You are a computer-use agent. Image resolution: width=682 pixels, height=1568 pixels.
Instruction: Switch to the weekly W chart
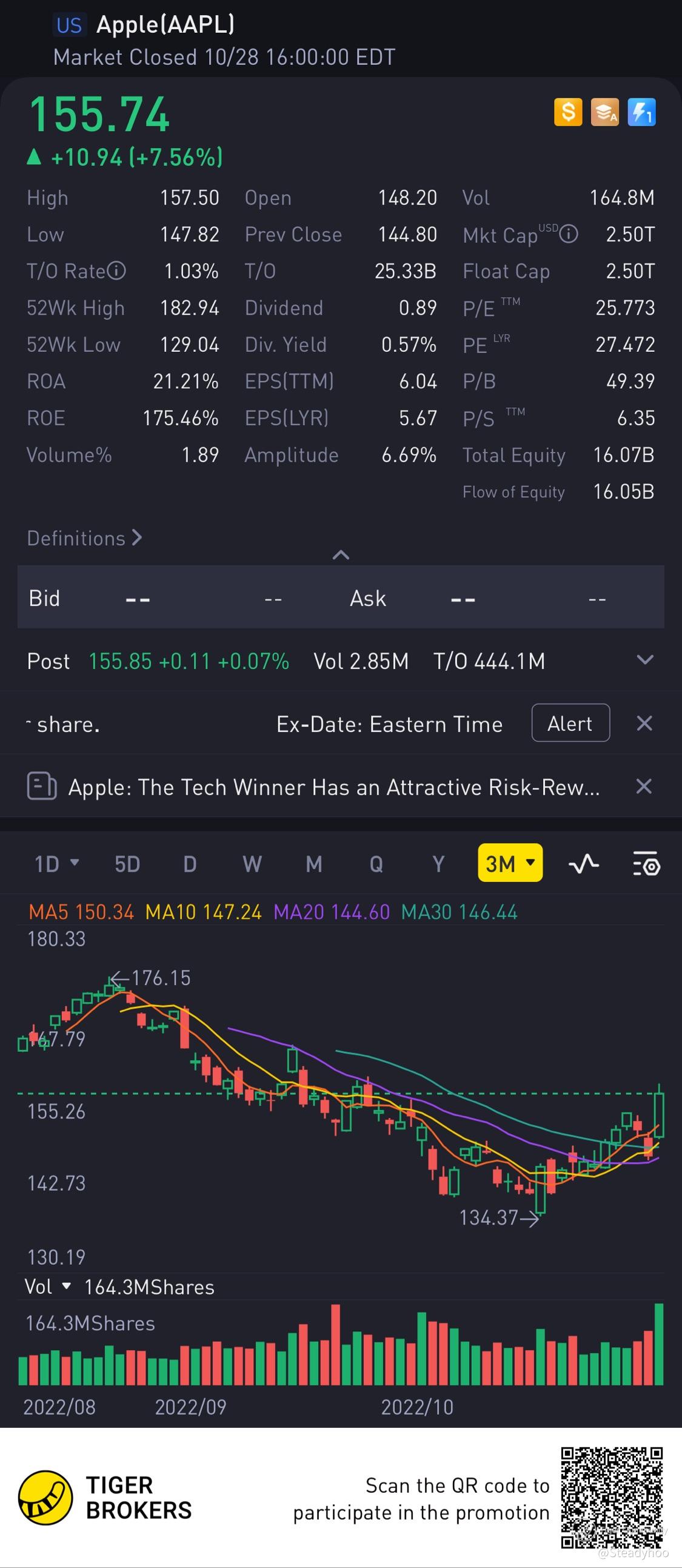252,864
